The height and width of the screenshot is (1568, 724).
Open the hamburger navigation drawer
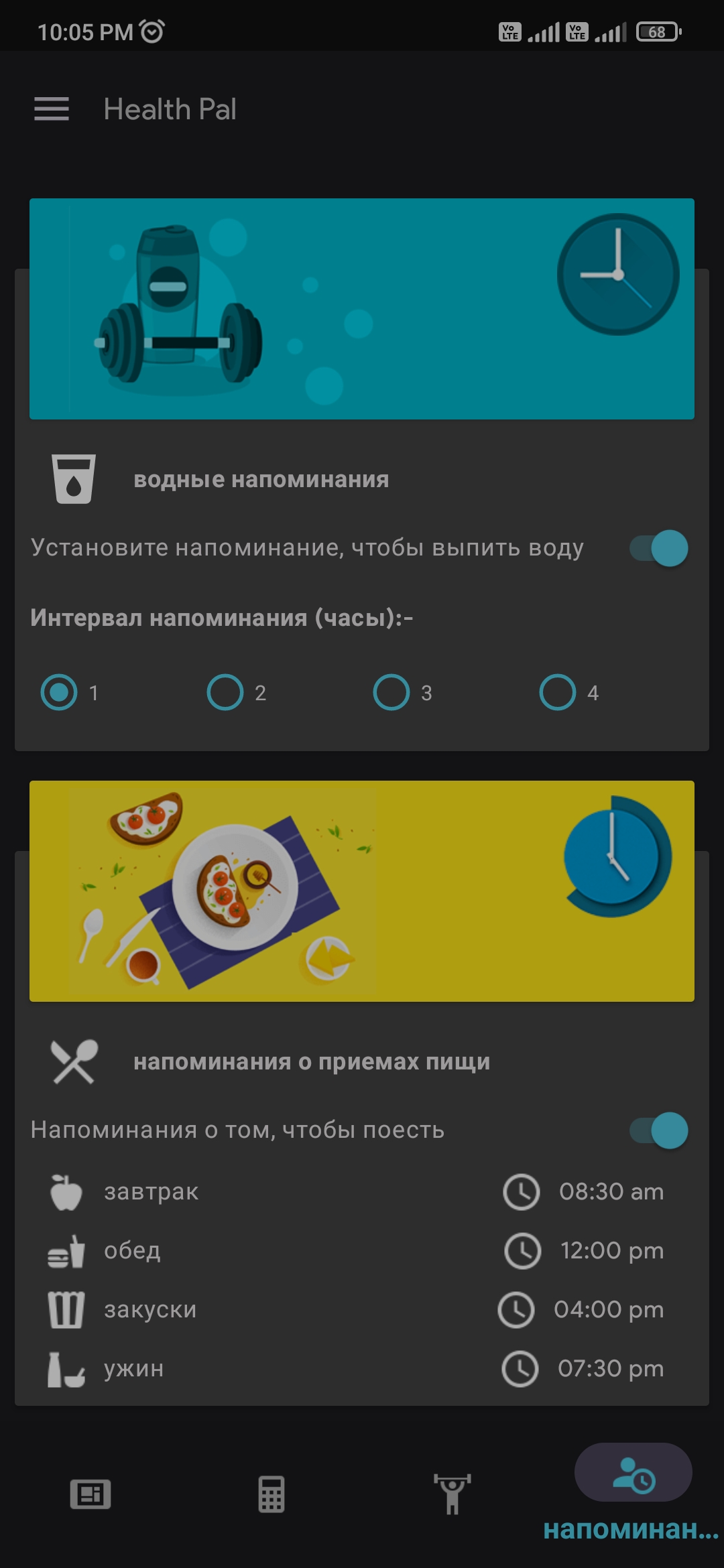click(52, 109)
